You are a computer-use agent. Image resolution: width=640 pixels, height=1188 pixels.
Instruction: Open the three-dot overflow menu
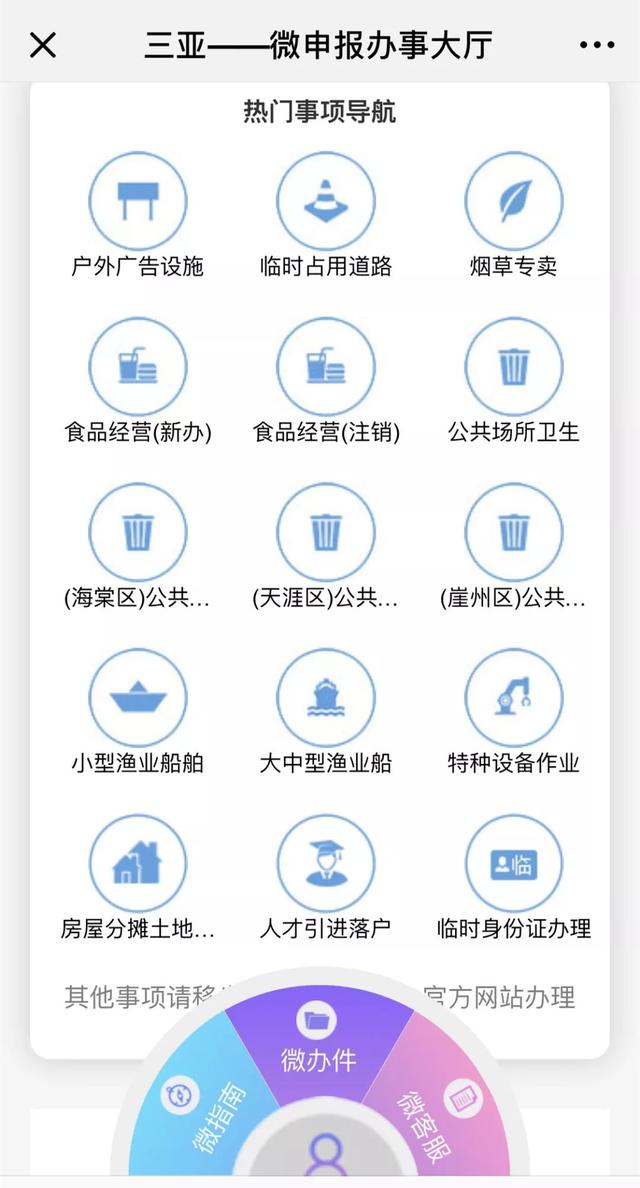point(597,45)
